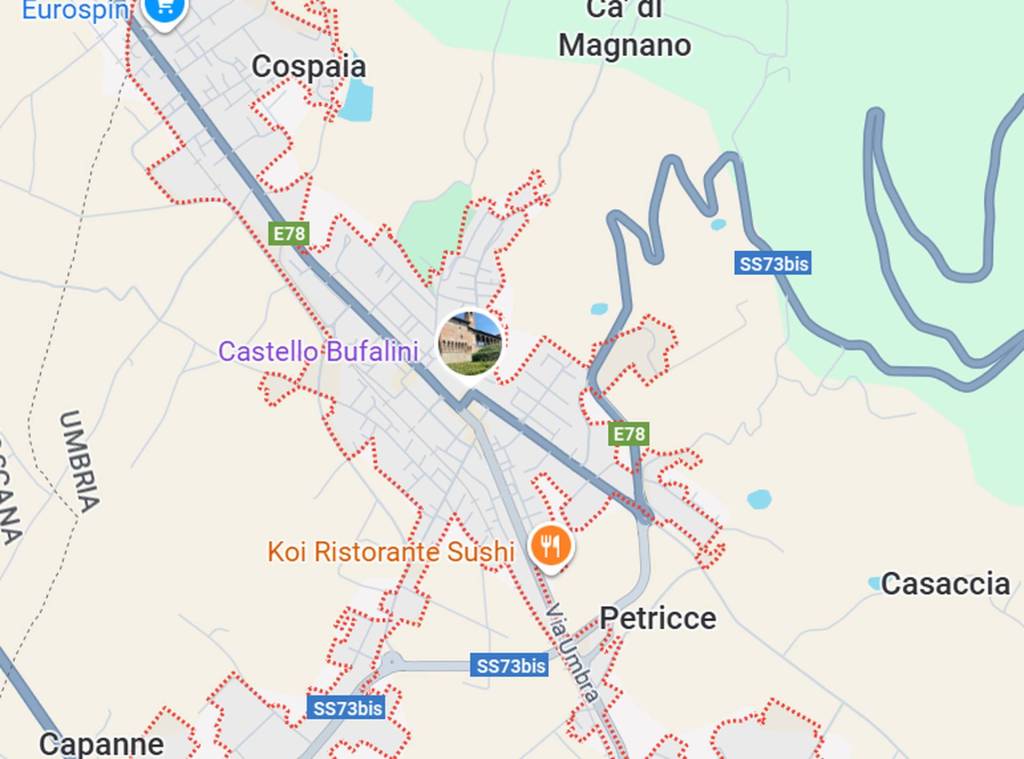Tap the Eurospin shopping cart pin
1024x759 pixels.
[162, 8]
